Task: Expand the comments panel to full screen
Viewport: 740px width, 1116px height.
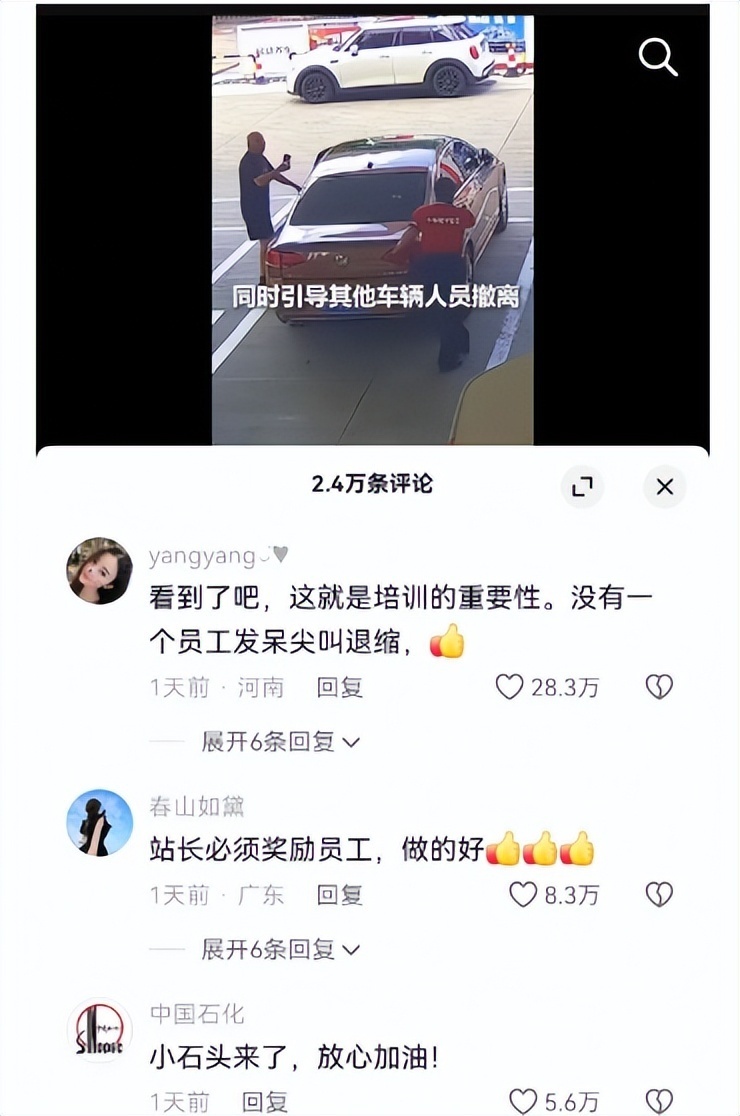Action: point(582,487)
